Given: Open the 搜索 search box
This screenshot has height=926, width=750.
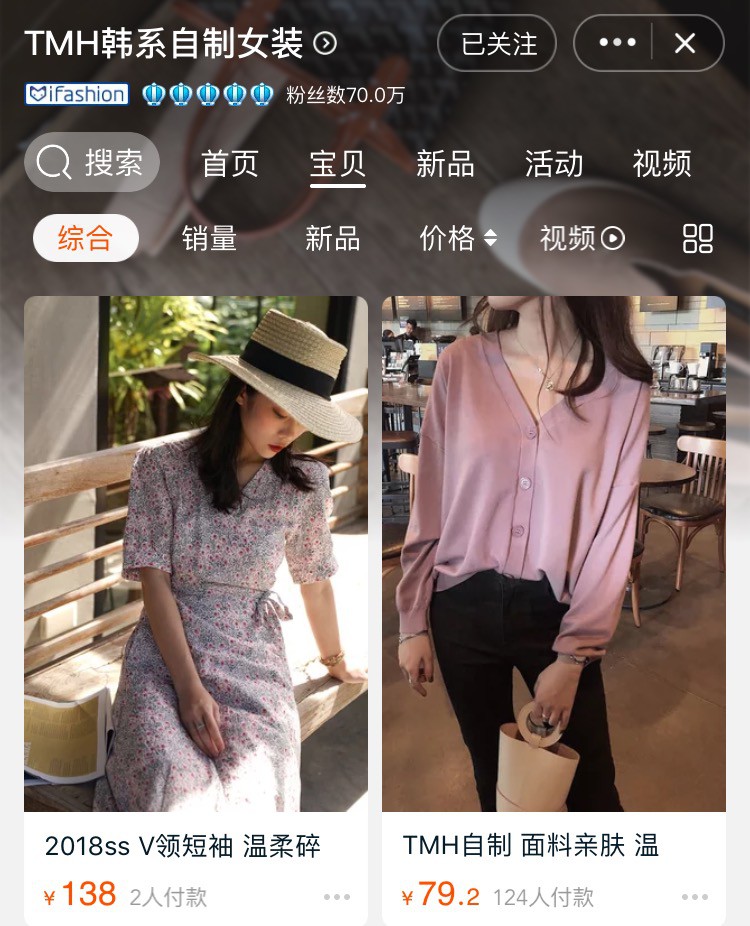Looking at the screenshot, I should pyautogui.click(x=92, y=162).
